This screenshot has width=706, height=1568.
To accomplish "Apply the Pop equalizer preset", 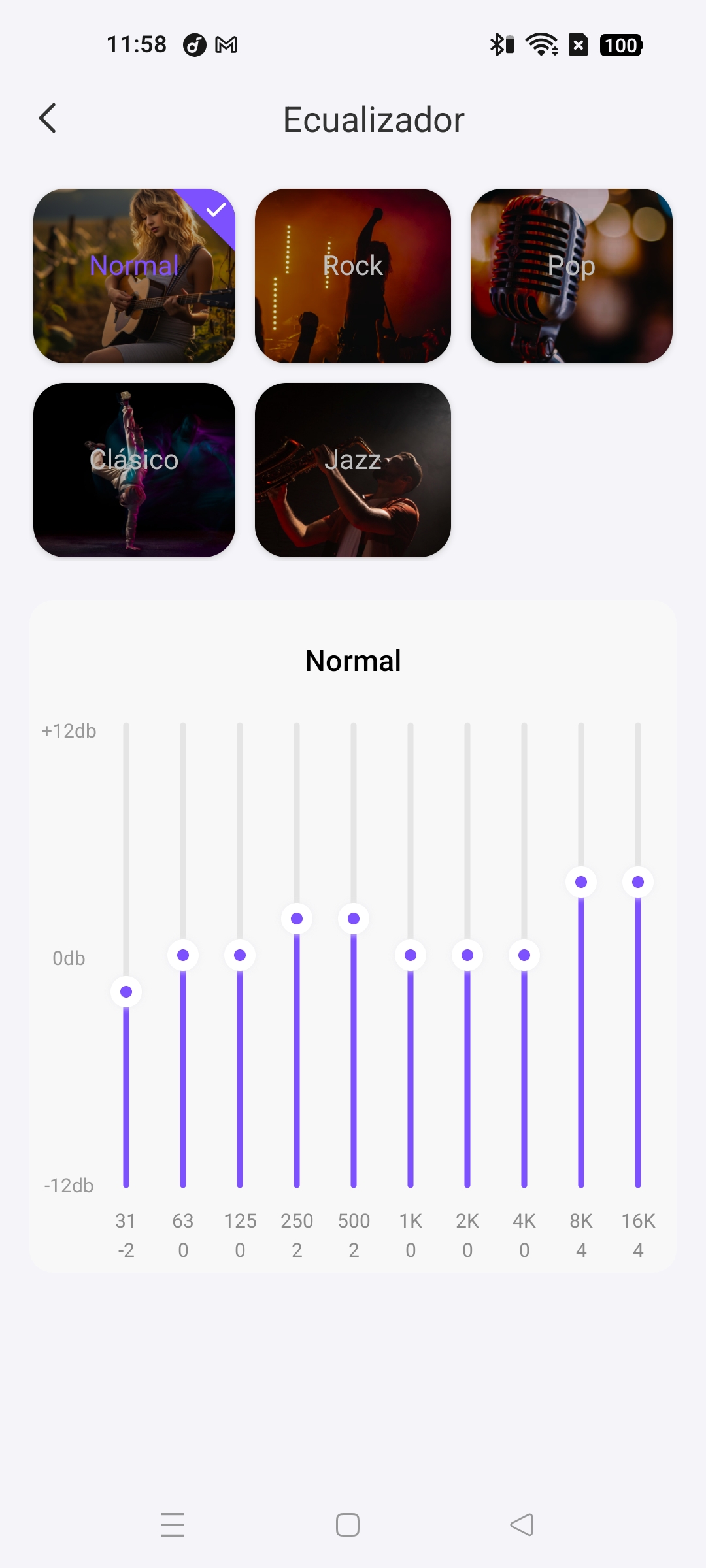I will click(x=571, y=276).
